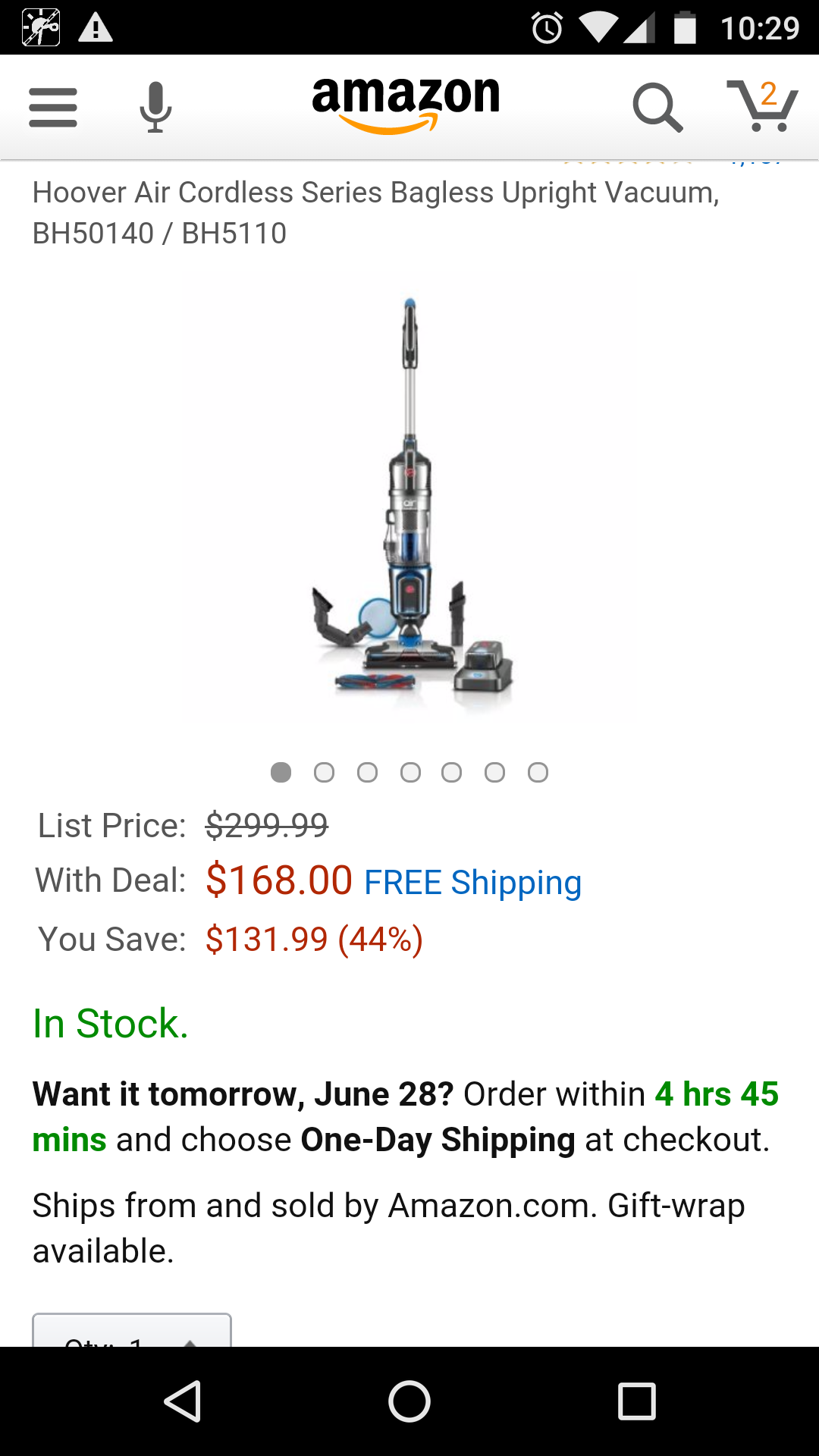Expand the Qty dropdown
819x1456 pixels.
132,1332
